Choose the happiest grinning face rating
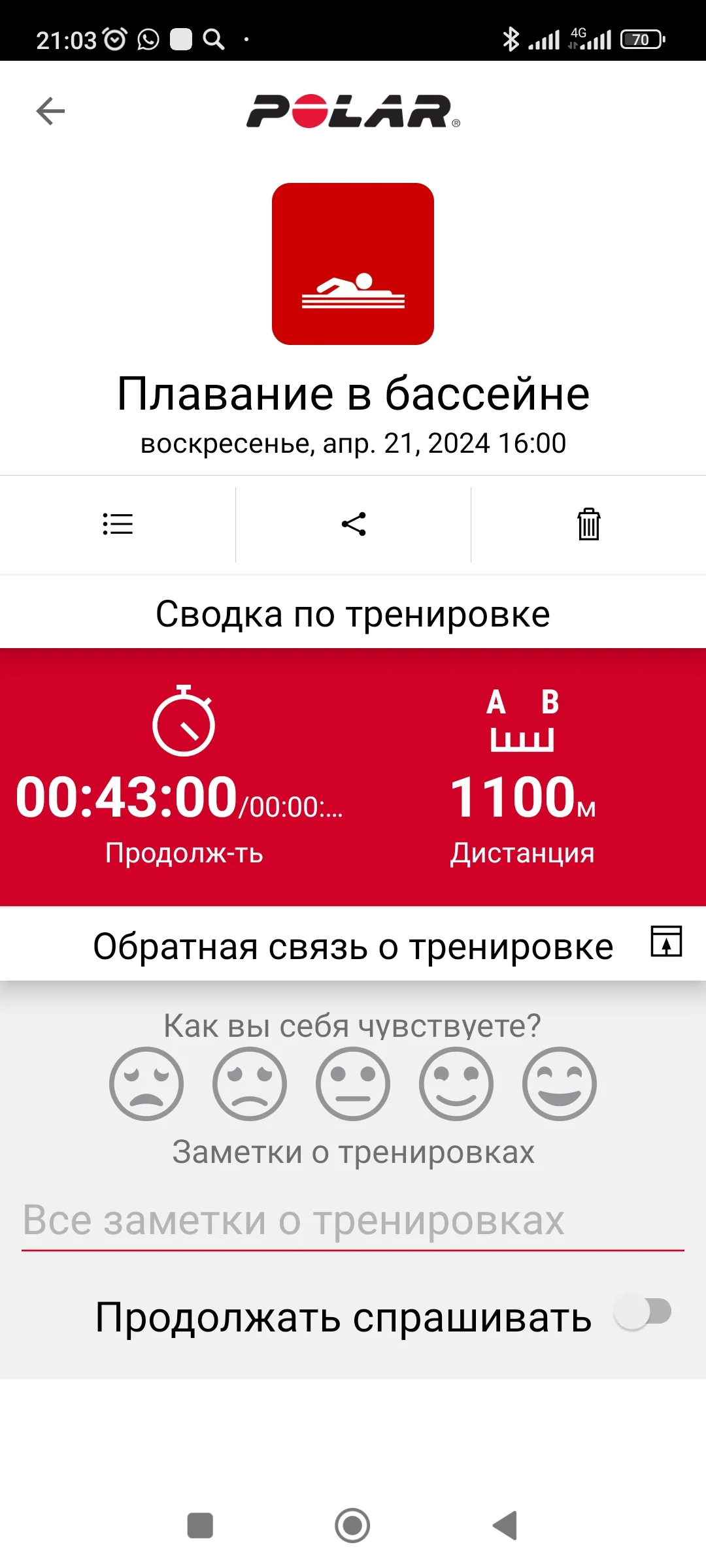Screen dimensions: 706x1568 click(x=560, y=1084)
